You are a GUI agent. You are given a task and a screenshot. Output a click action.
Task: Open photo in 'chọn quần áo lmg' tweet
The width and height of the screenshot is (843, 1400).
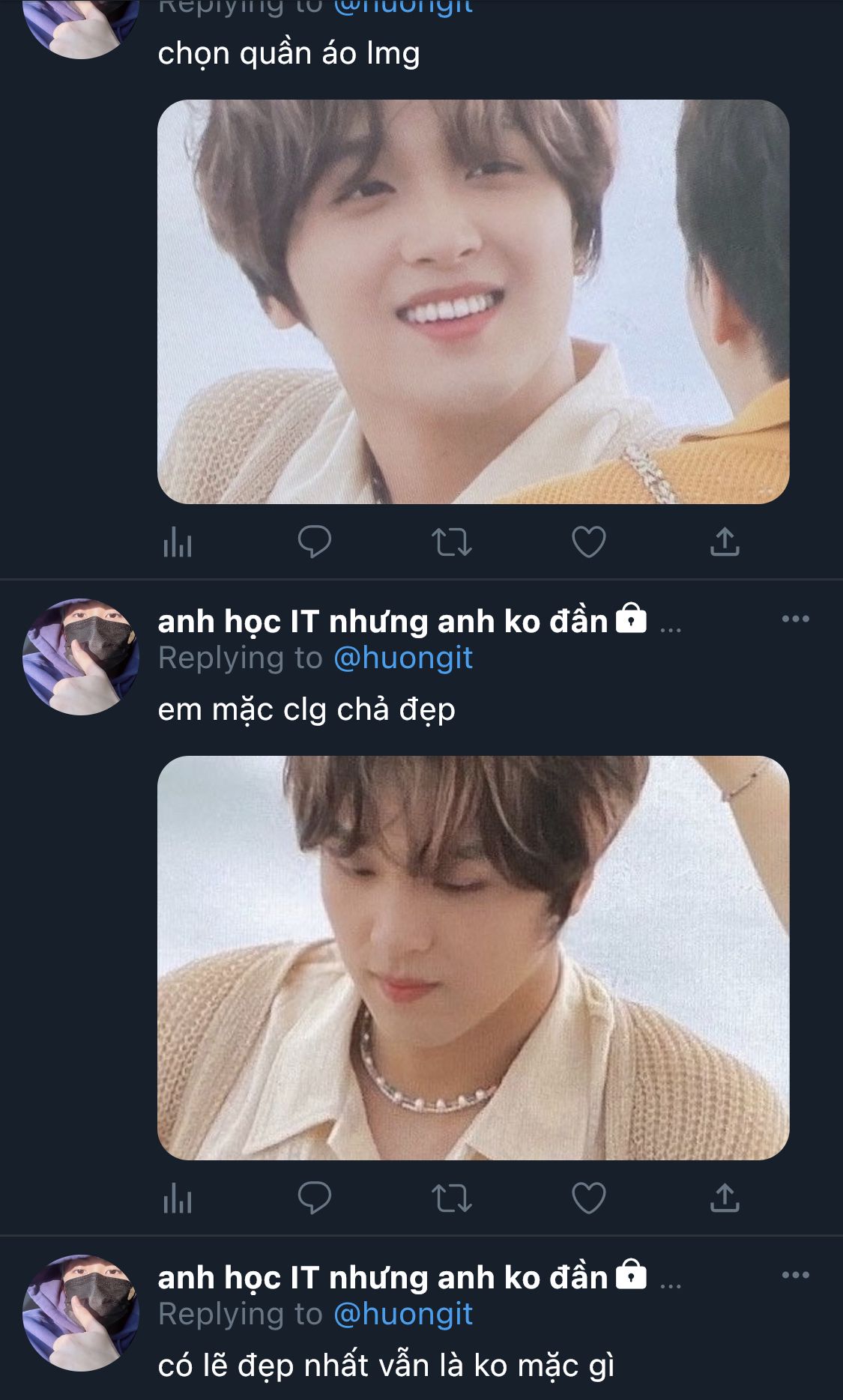[x=473, y=302]
